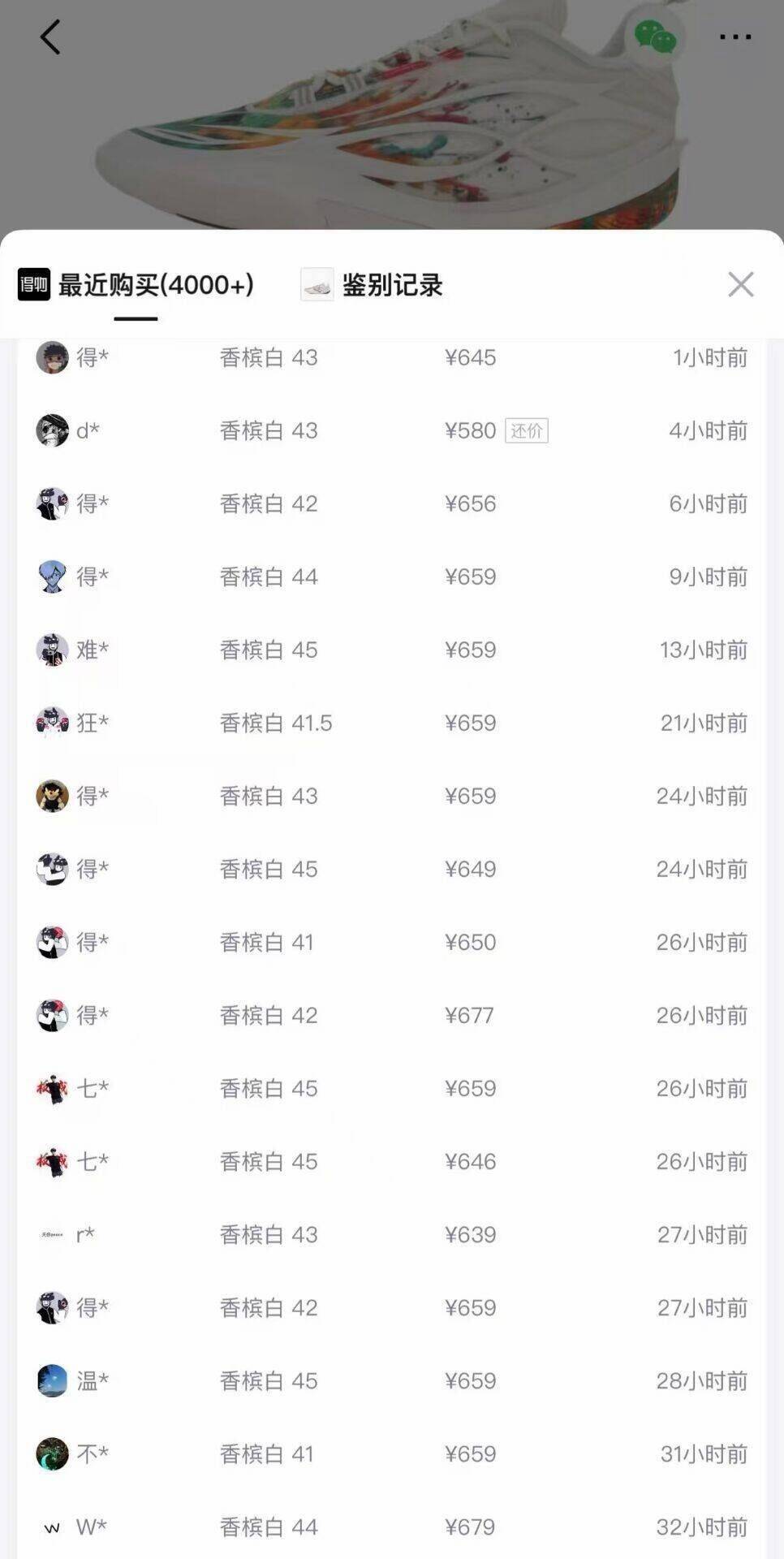The height and width of the screenshot is (1559, 784).
Task: Select the 最近购买(4000+) tab
Action: [154, 286]
